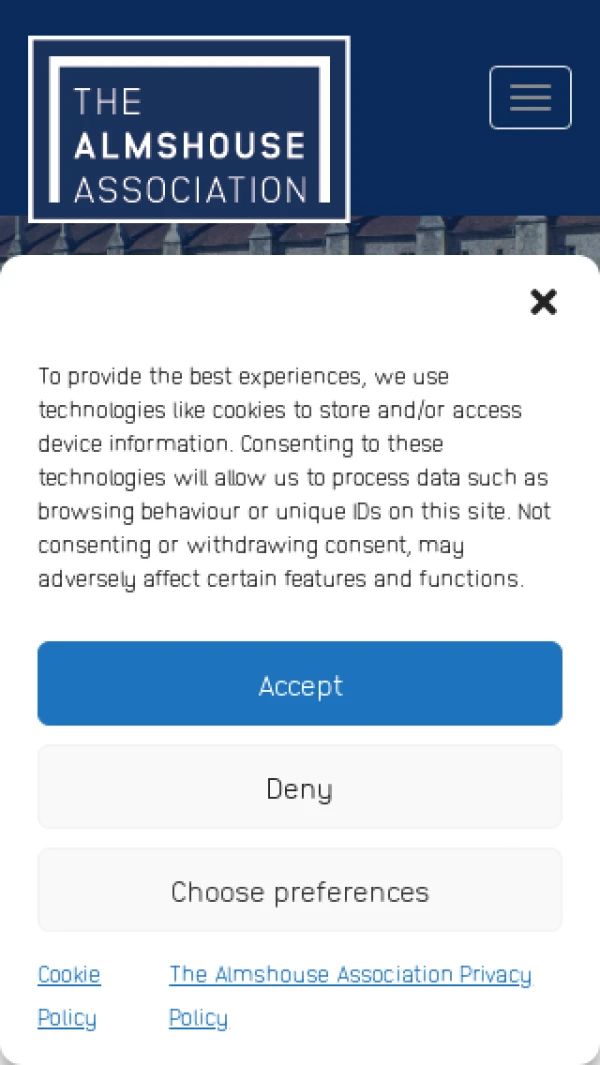Open Choose preferences options
The height and width of the screenshot is (1065, 600).
pyautogui.click(x=300, y=891)
